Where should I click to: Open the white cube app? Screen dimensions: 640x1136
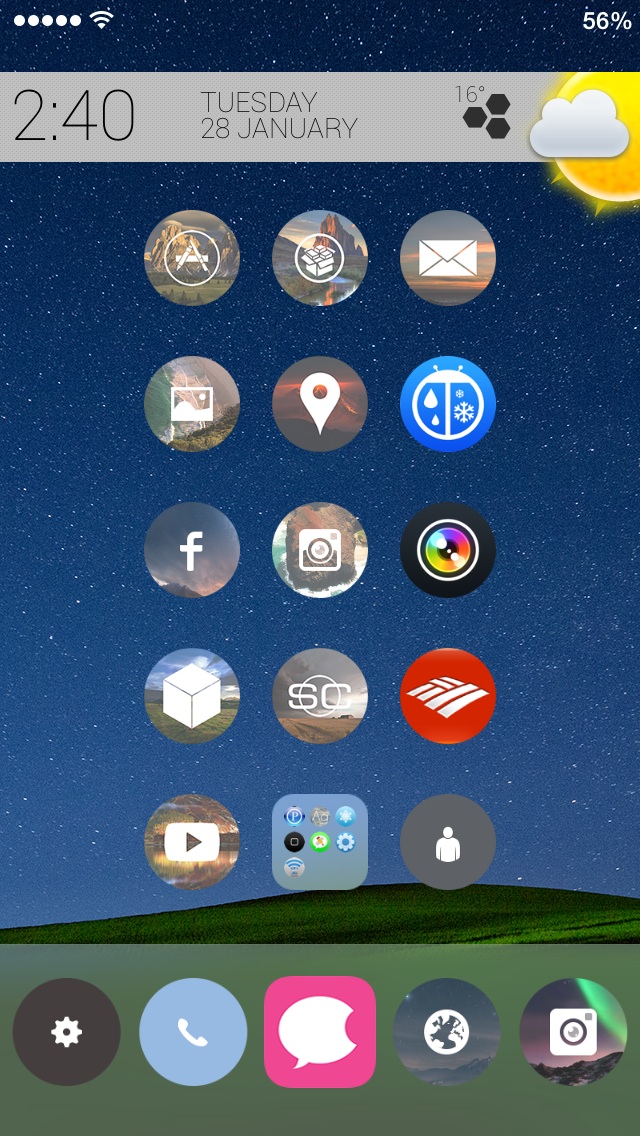tap(192, 696)
